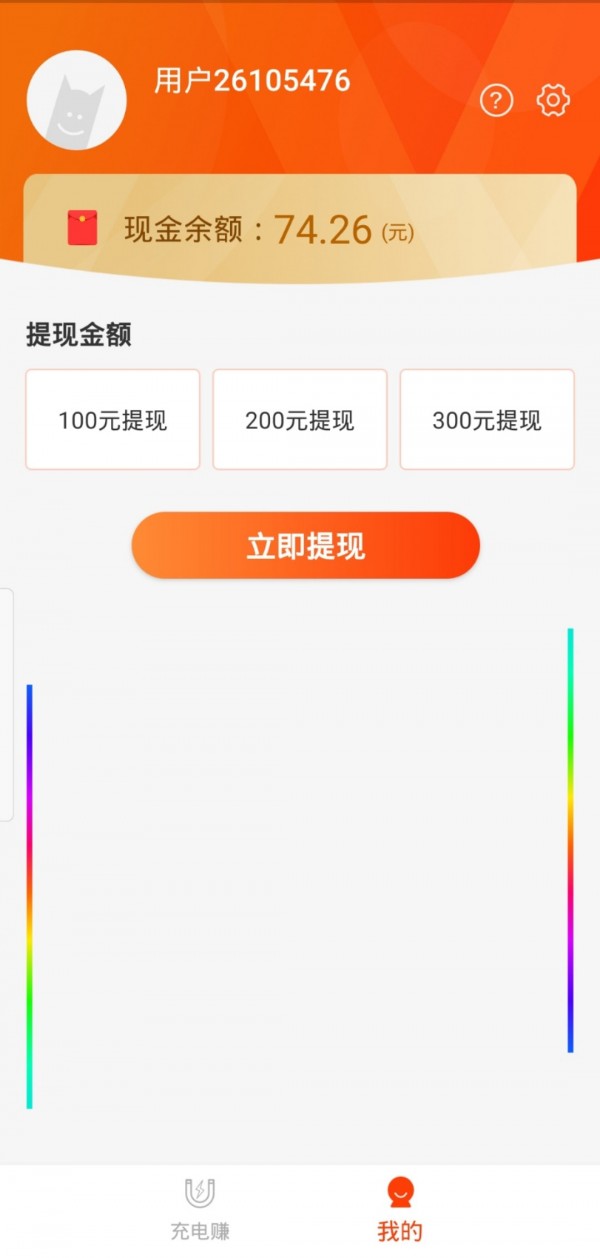Open the help question mark icon
600x1258 pixels.
point(497,100)
